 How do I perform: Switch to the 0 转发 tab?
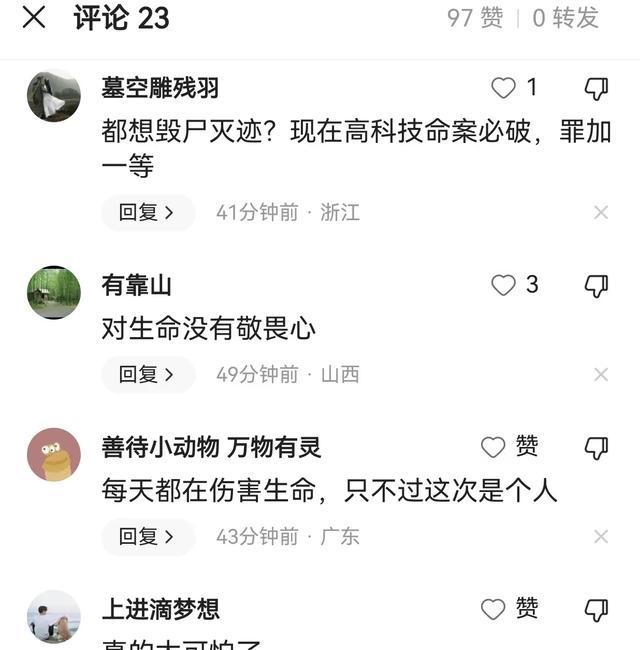565,17
